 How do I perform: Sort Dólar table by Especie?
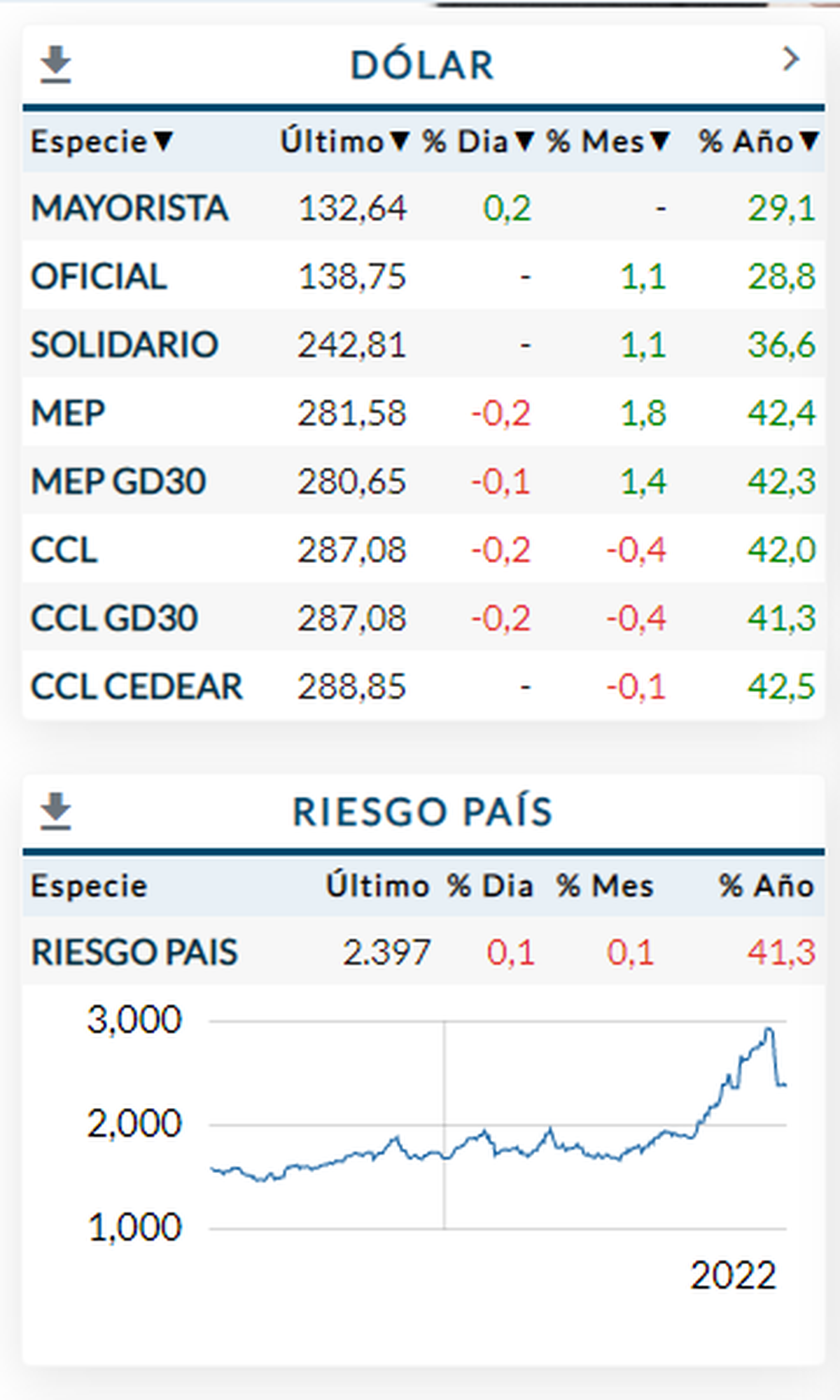click(101, 142)
